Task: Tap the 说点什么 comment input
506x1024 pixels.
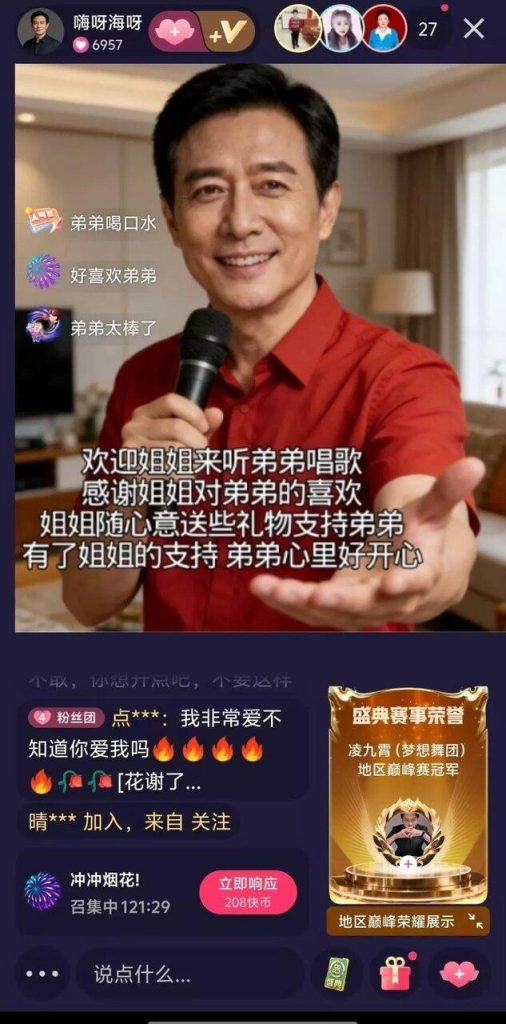Action: pyautogui.click(x=190, y=975)
